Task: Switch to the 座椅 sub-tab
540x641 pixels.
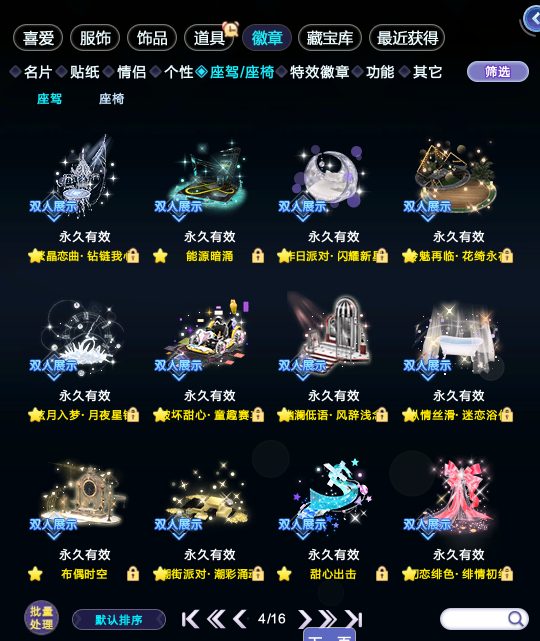Action: point(111,99)
